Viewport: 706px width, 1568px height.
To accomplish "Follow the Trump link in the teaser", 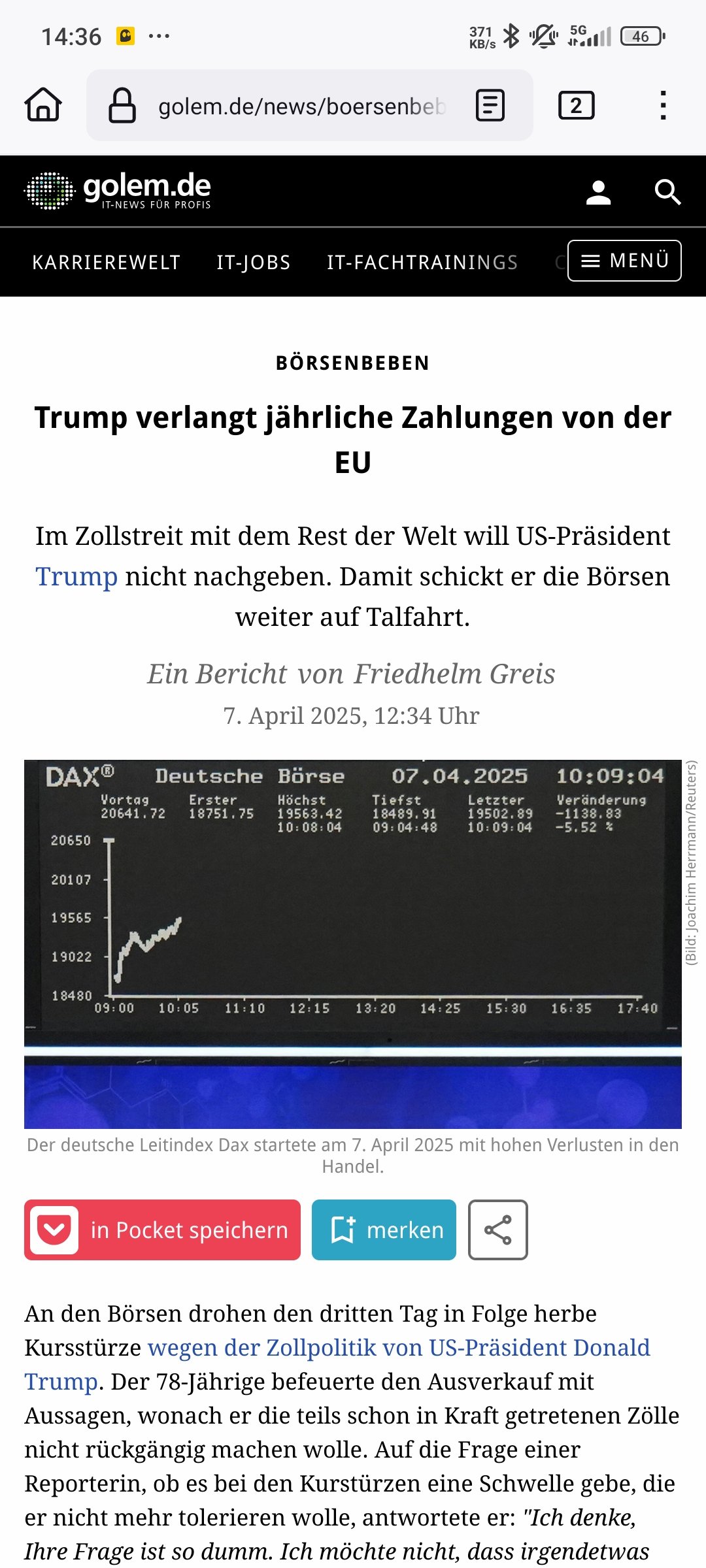I will tap(76, 576).
